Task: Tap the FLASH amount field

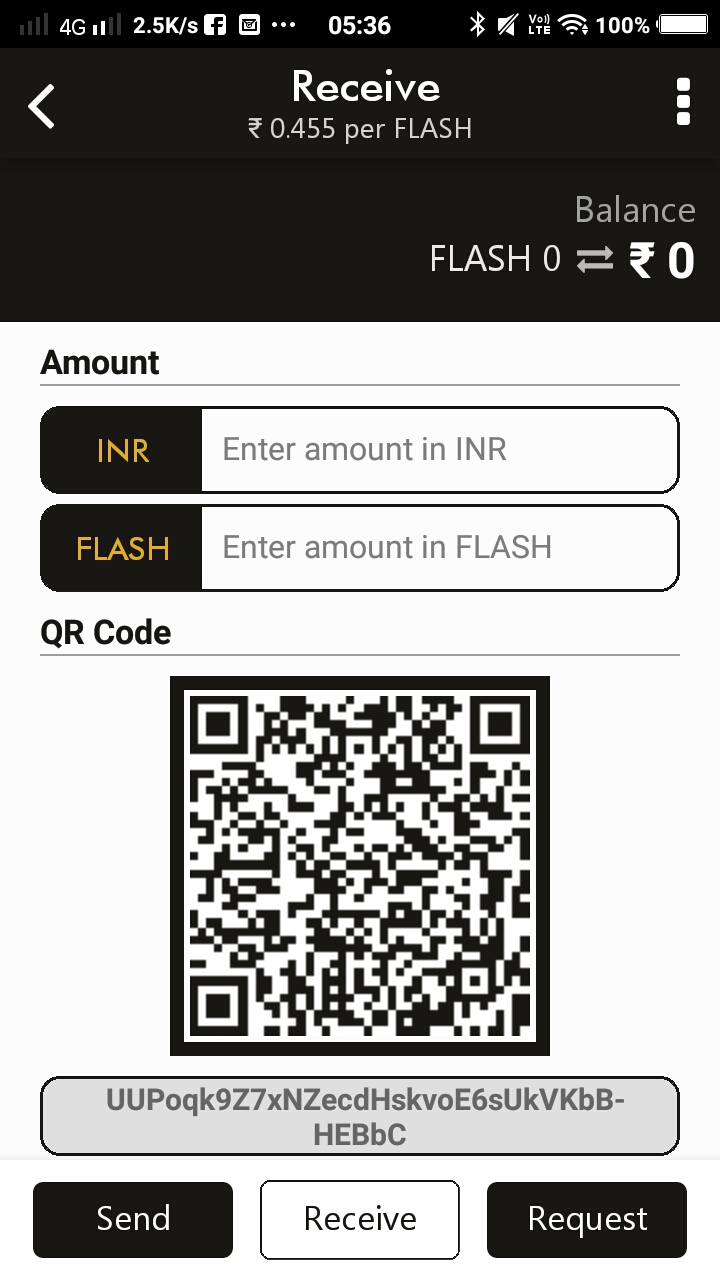Action: 439,548
